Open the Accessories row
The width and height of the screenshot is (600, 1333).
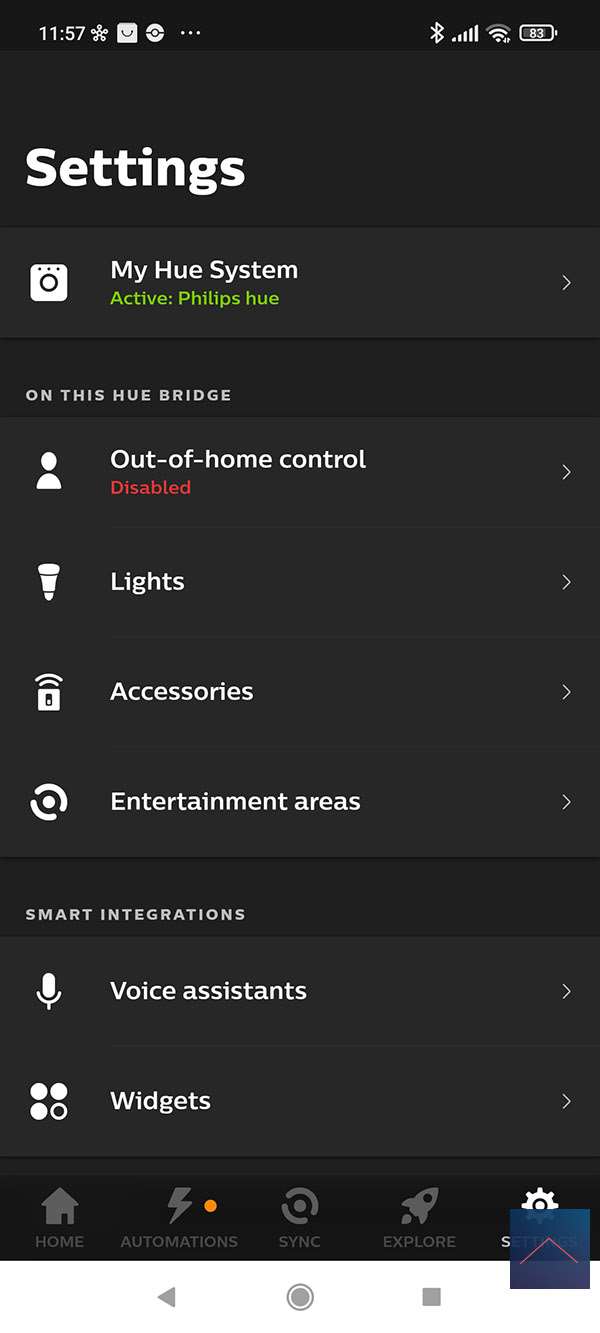tap(300, 692)
